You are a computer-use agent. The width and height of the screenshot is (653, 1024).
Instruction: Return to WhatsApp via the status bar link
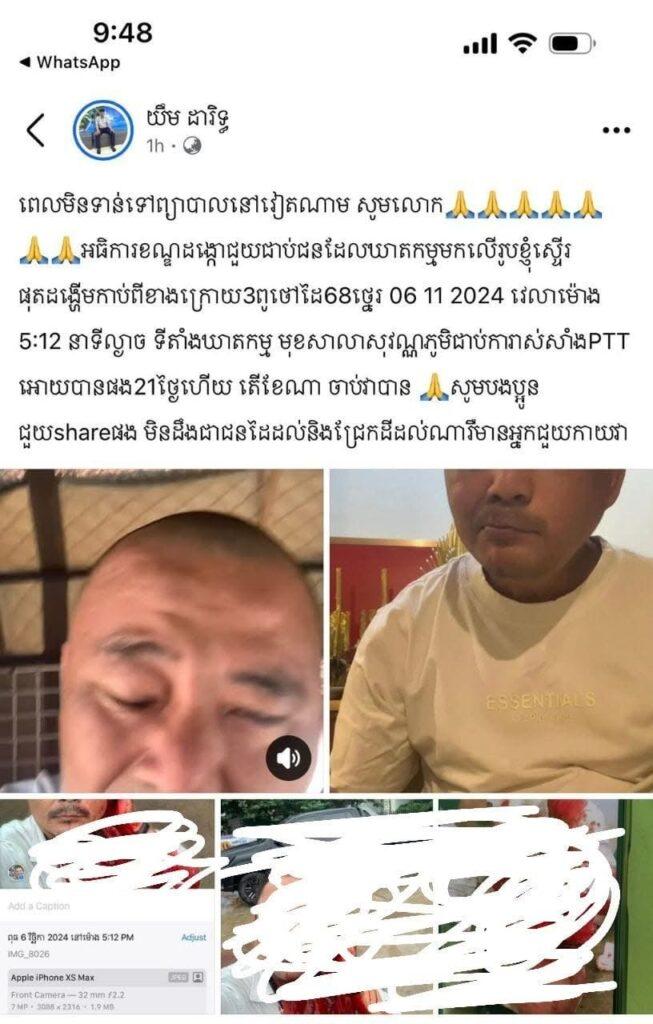pyautogui.click(x=70, y=62)
